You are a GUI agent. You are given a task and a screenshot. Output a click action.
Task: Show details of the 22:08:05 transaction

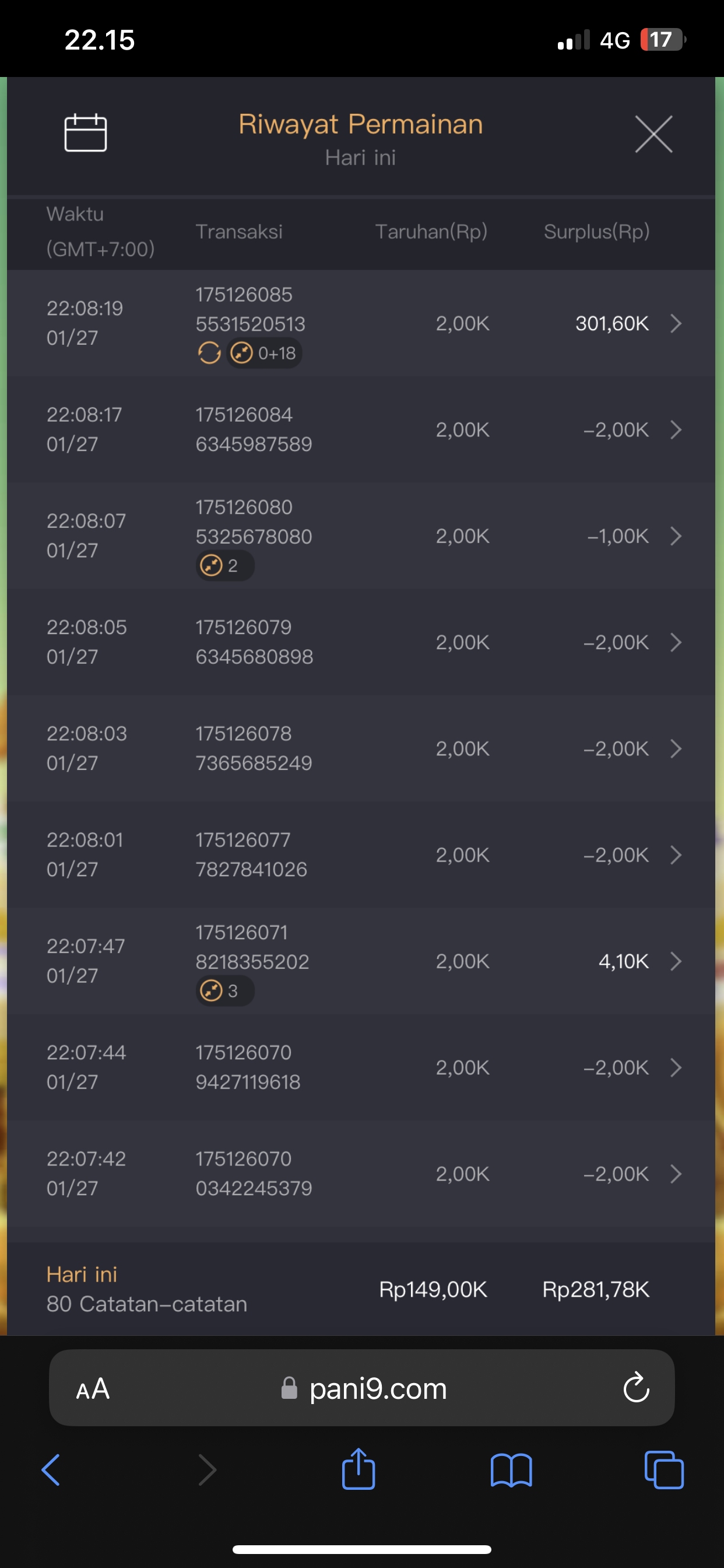[676, 642]
